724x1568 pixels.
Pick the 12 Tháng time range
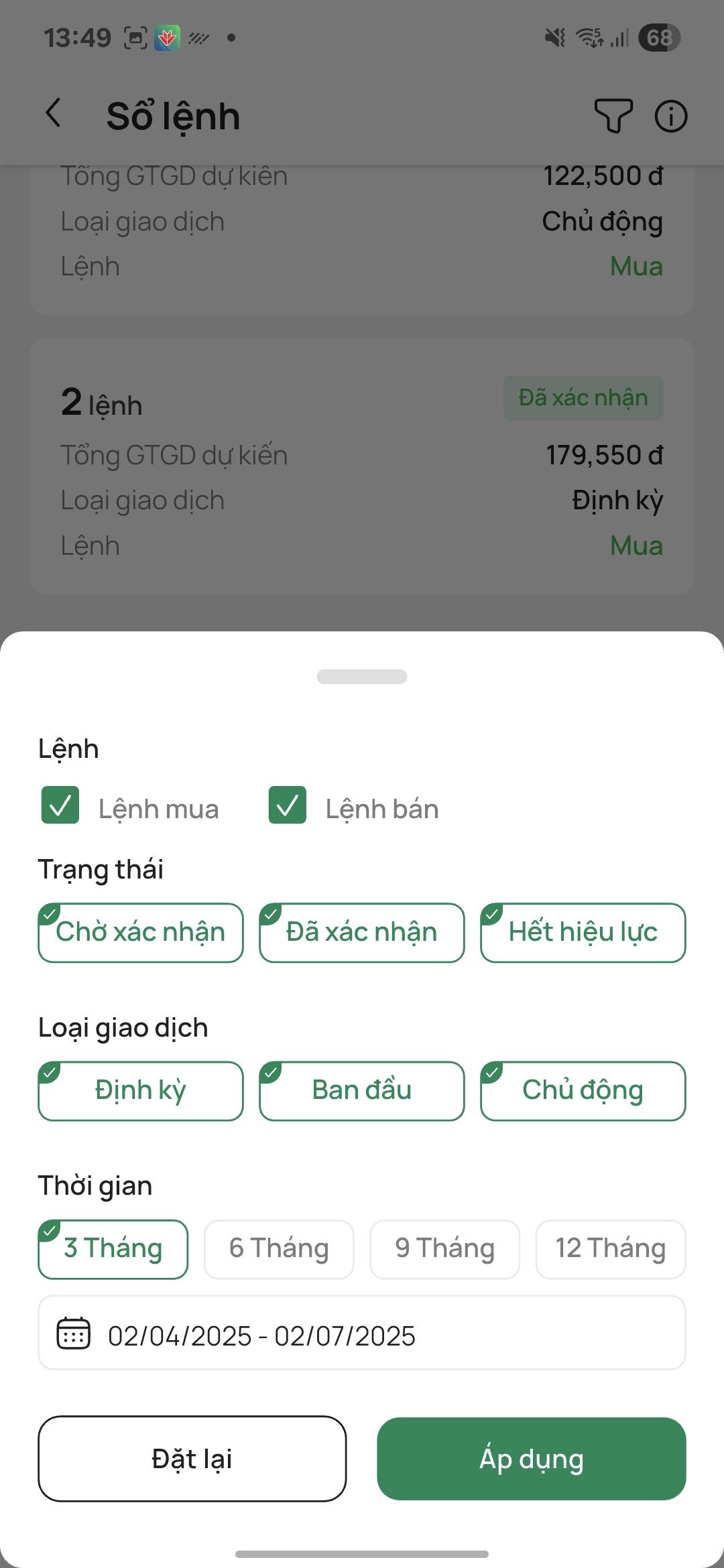coord(611,1249)
